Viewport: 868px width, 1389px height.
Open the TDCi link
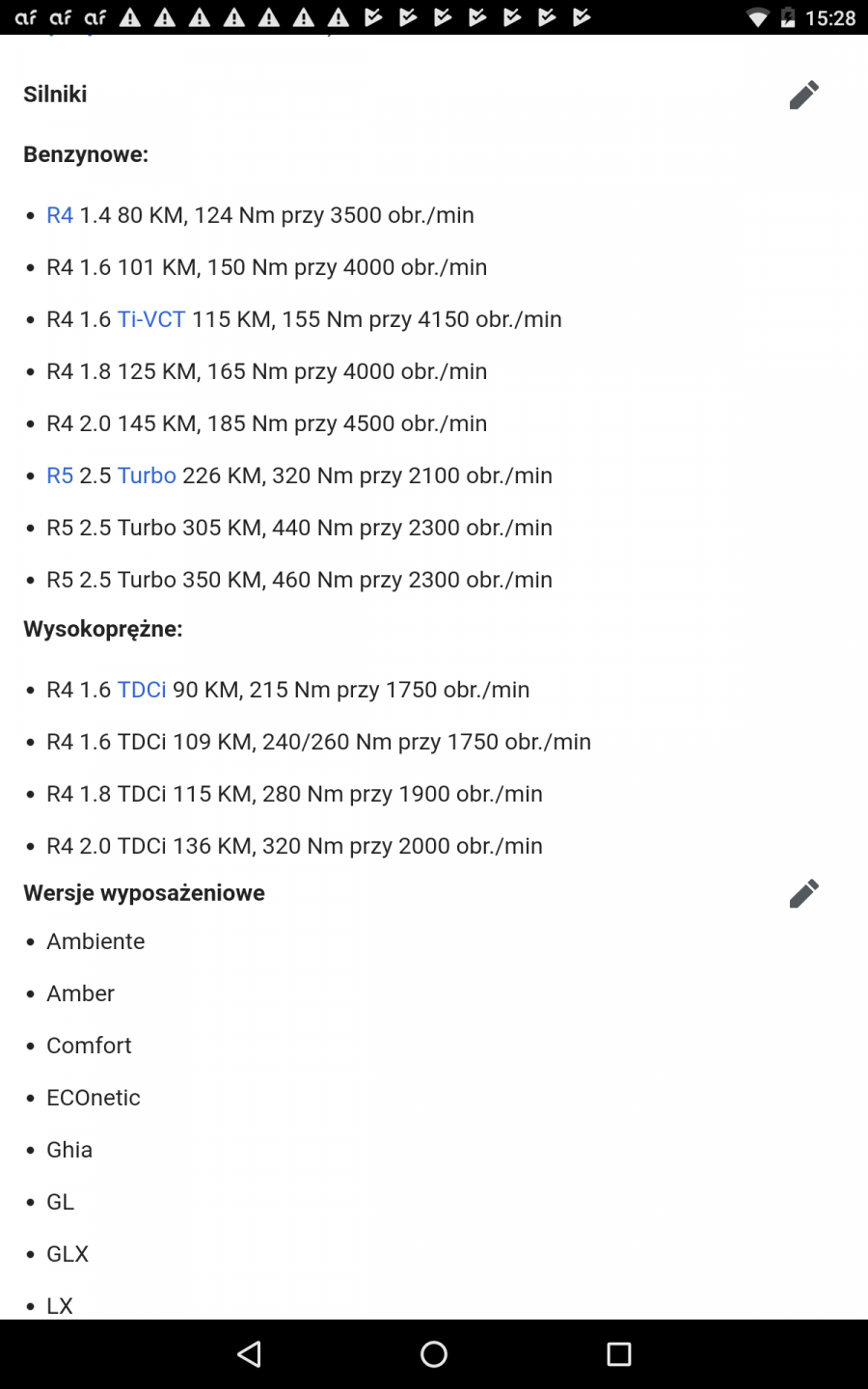(x=142, y=690)
